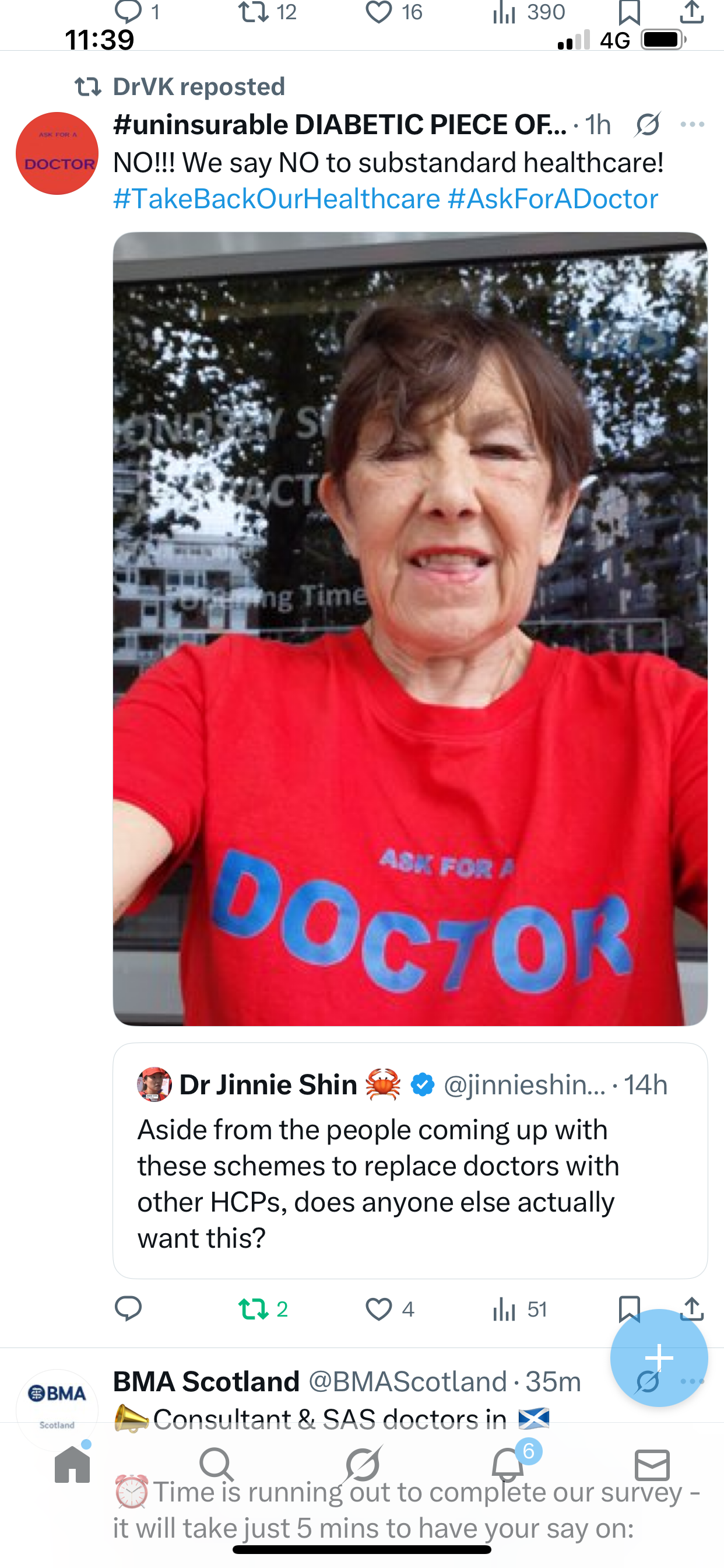Reply to the #uninsurable post
This screenshot has width=724, height=1568.
click(128, 1308)
